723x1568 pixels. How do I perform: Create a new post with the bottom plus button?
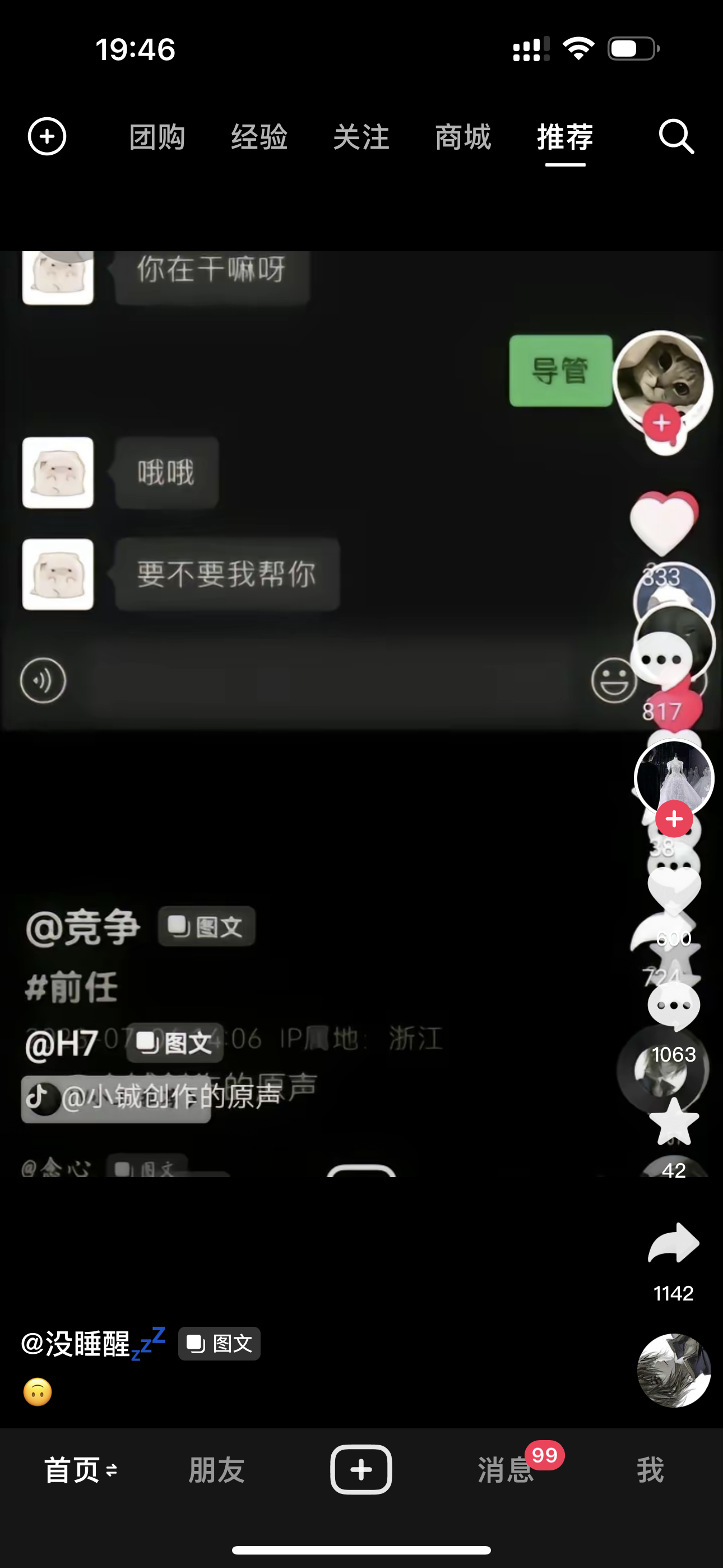coord(361,1469)
